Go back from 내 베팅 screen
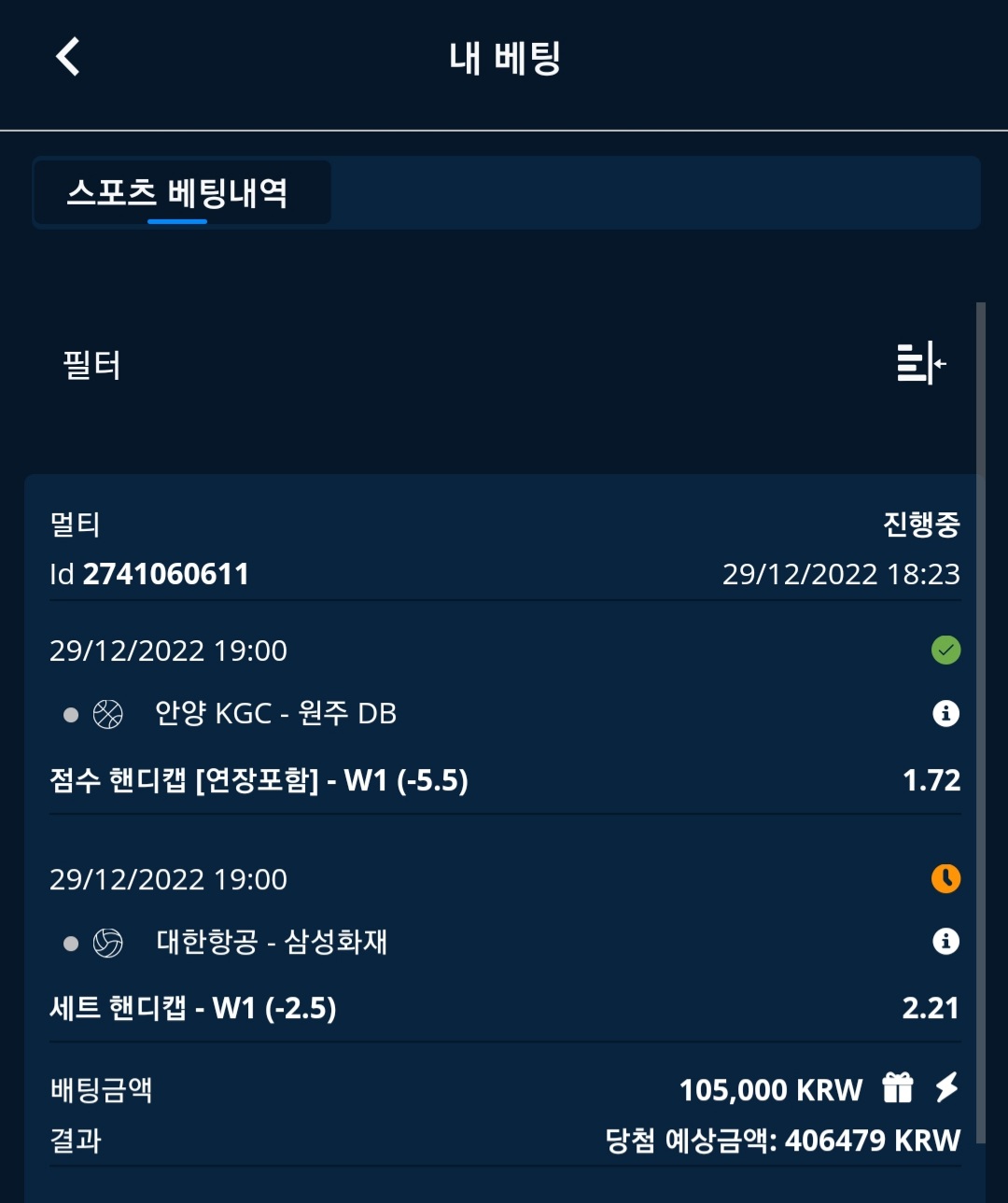The image size is (1008, 1203). 68,57
